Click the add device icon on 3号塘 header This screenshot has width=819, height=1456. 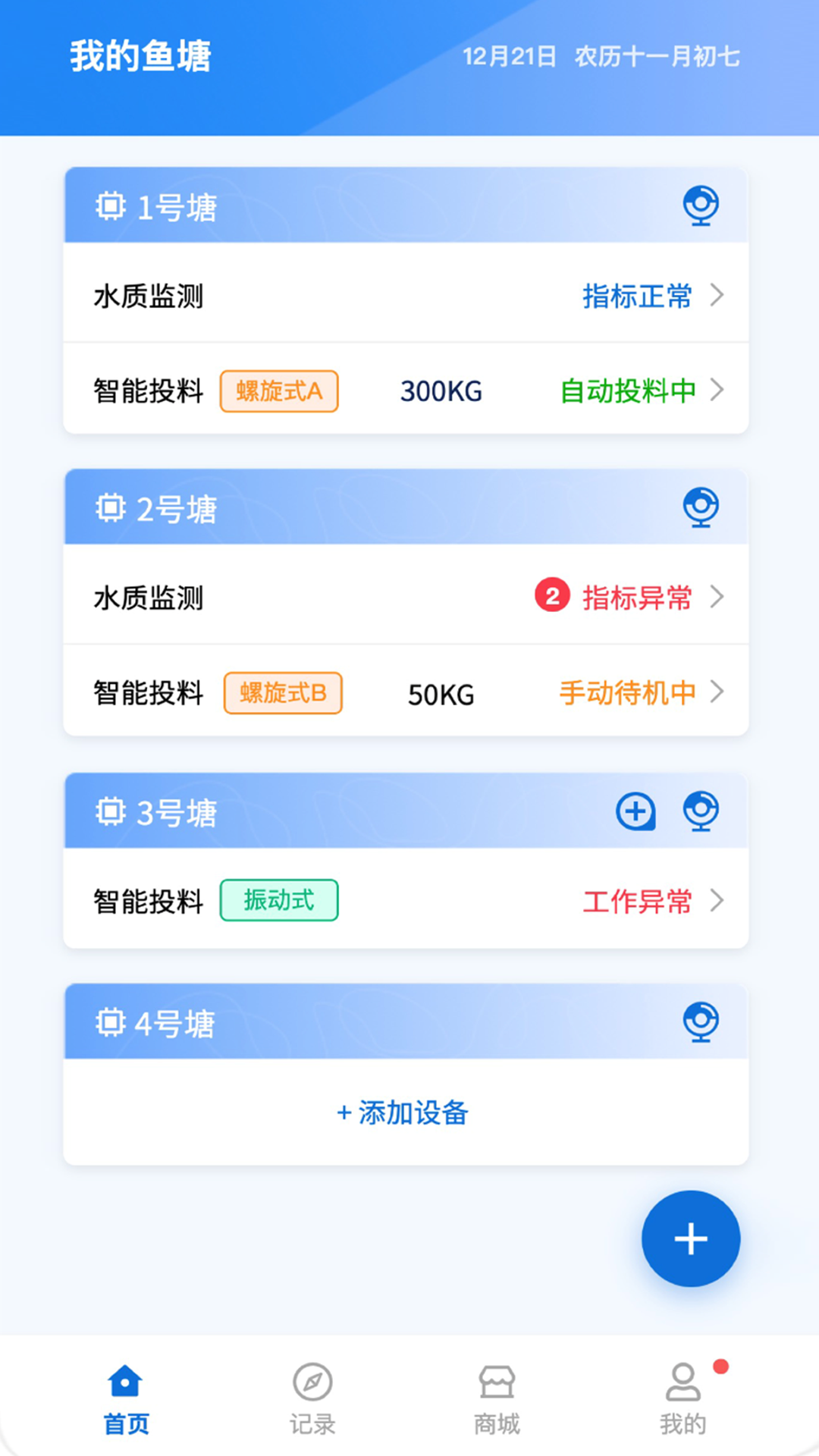pyautogui.click(x=636, y=810)
